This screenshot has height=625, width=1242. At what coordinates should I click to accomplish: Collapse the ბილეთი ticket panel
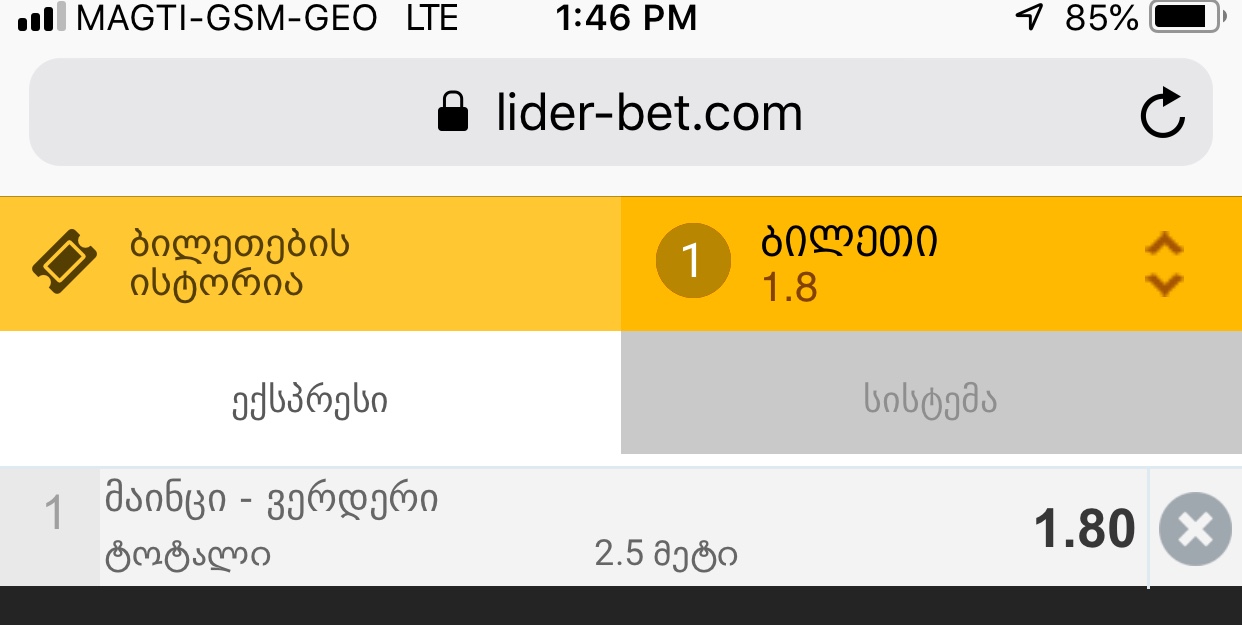1163,265
